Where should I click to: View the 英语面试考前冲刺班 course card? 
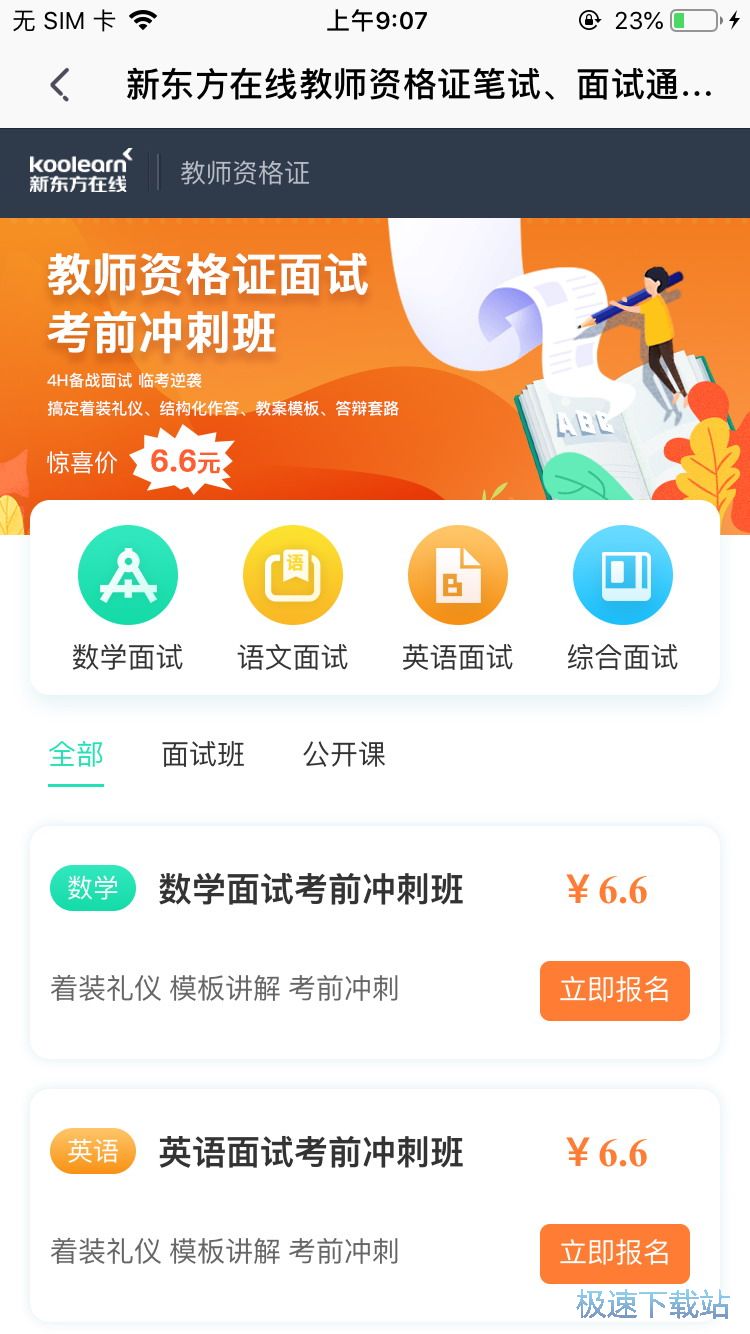click(x=310, y=1153)
